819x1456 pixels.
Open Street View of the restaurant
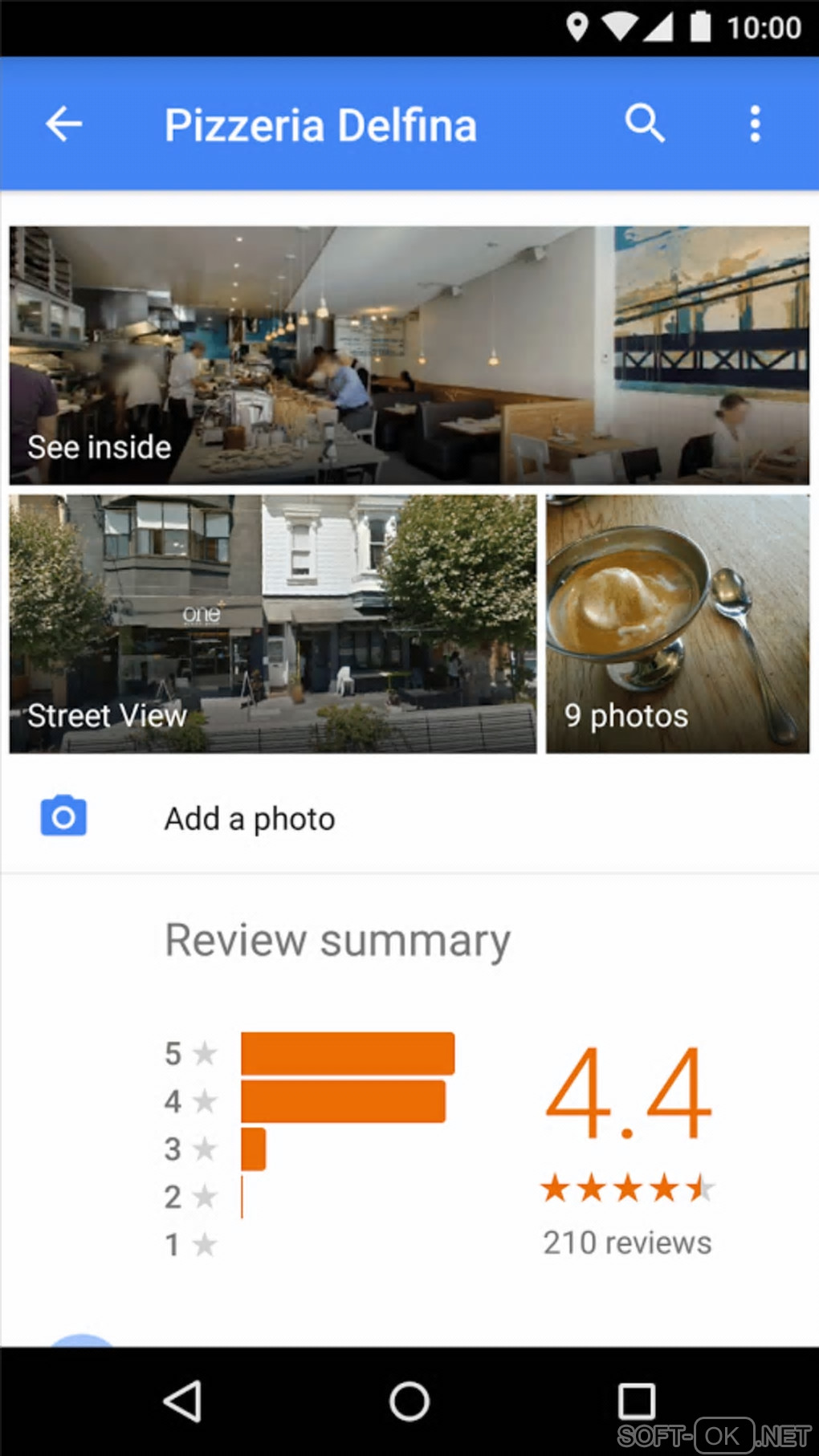(x=272, y=624)
